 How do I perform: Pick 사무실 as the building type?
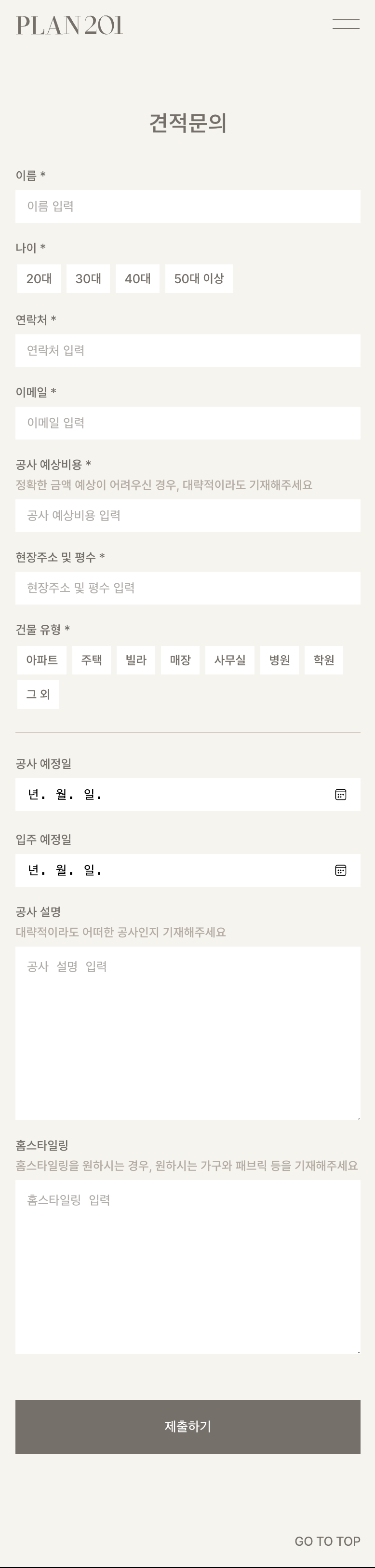pyautogui.click(x=230, y=660)
